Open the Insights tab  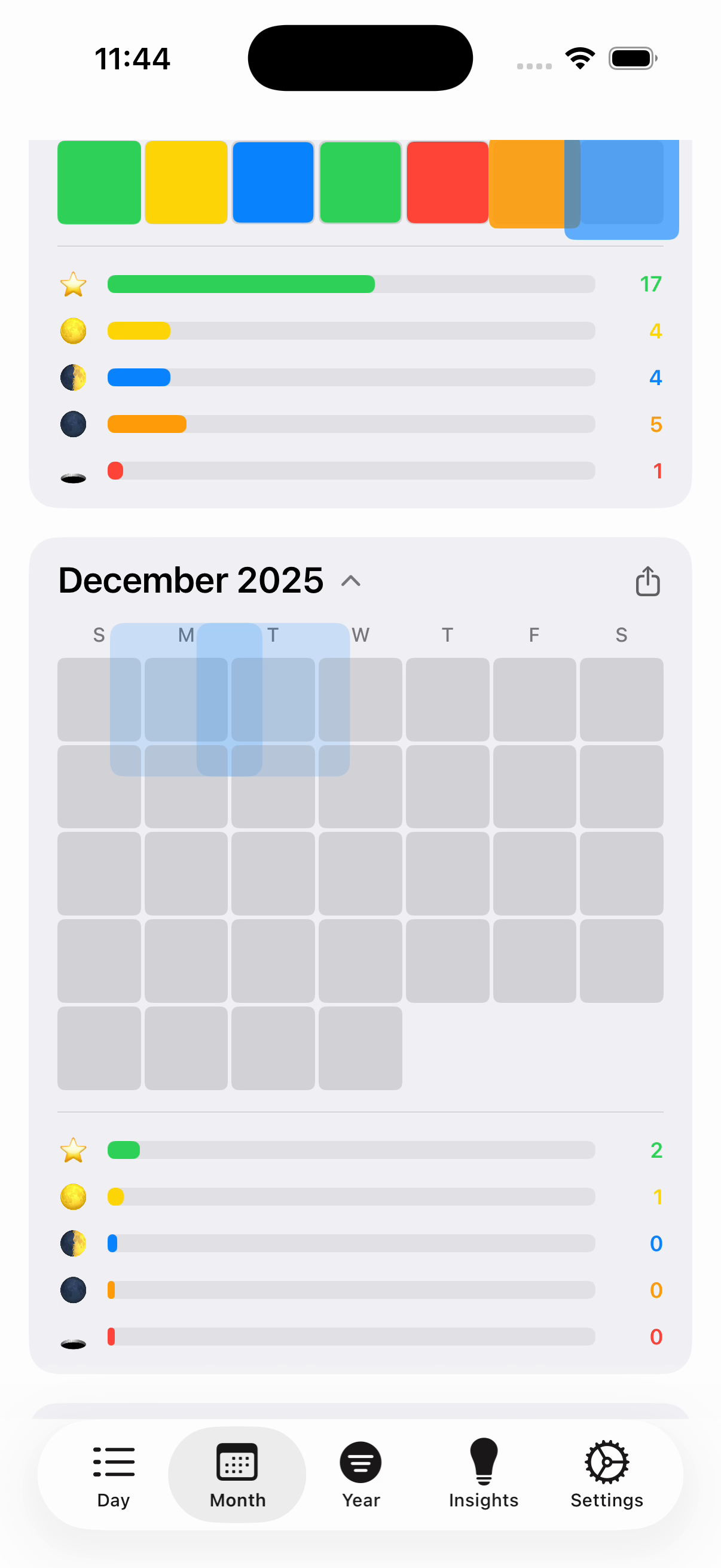484,1474
